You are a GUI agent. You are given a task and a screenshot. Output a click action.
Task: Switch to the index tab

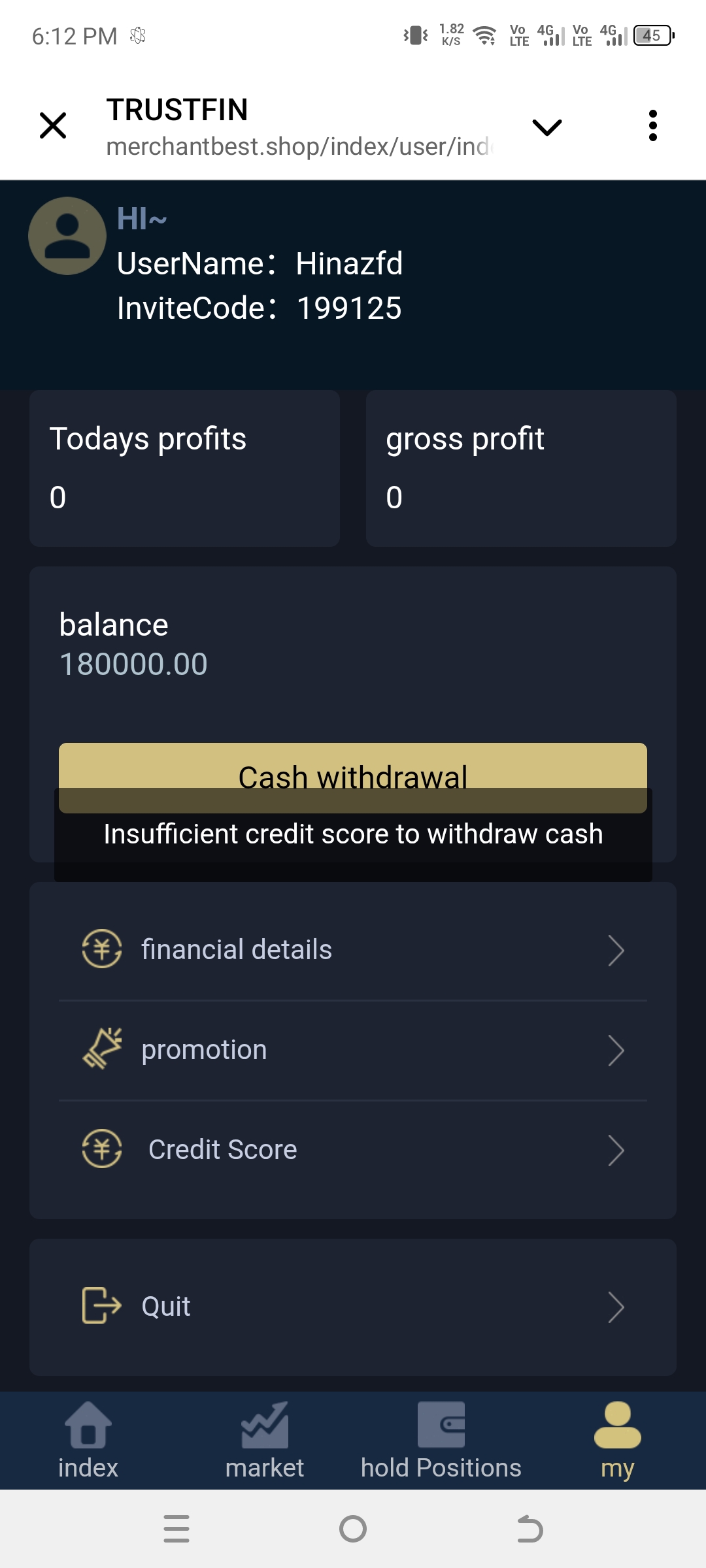[88, 1441]
